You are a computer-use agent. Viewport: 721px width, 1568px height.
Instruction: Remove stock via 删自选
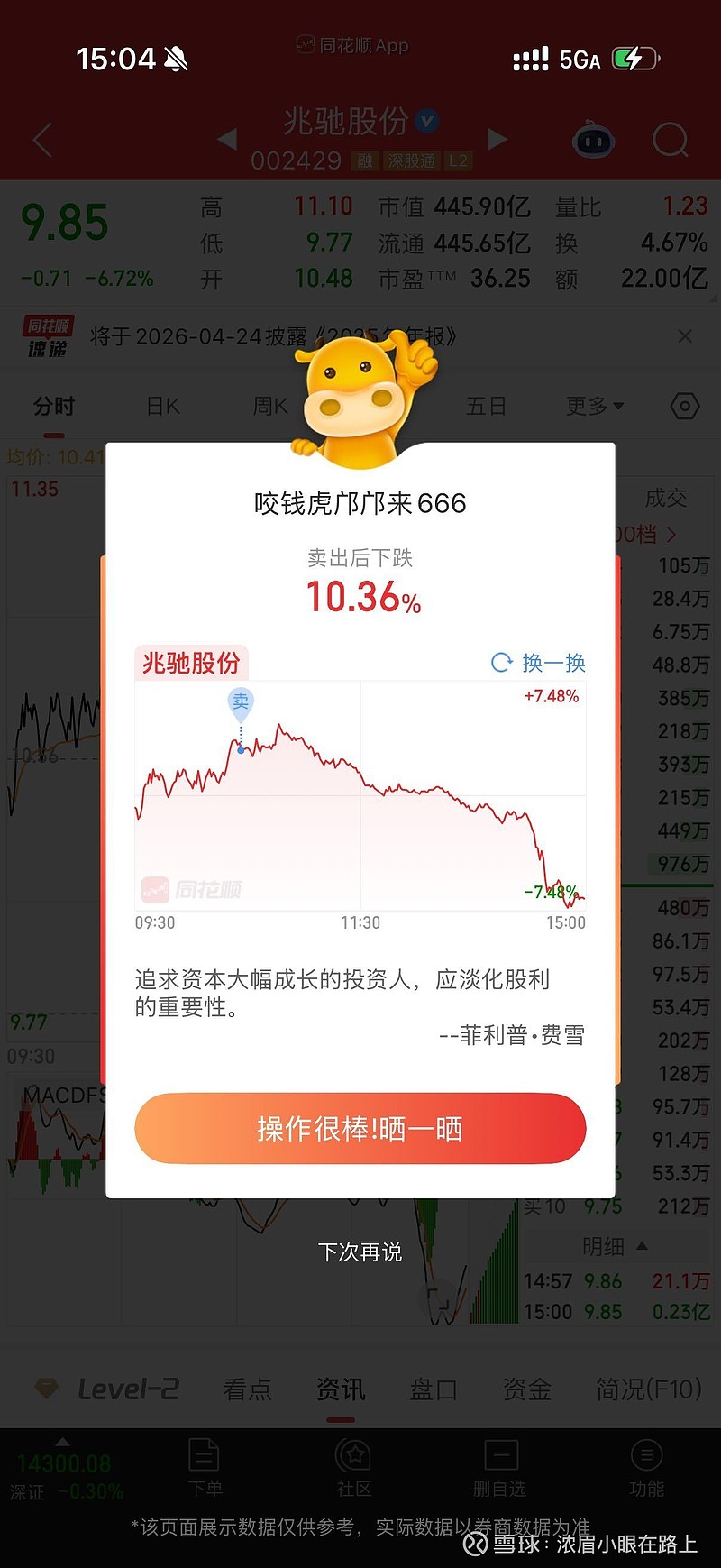pyautogui.click(x=500, y=1468)
